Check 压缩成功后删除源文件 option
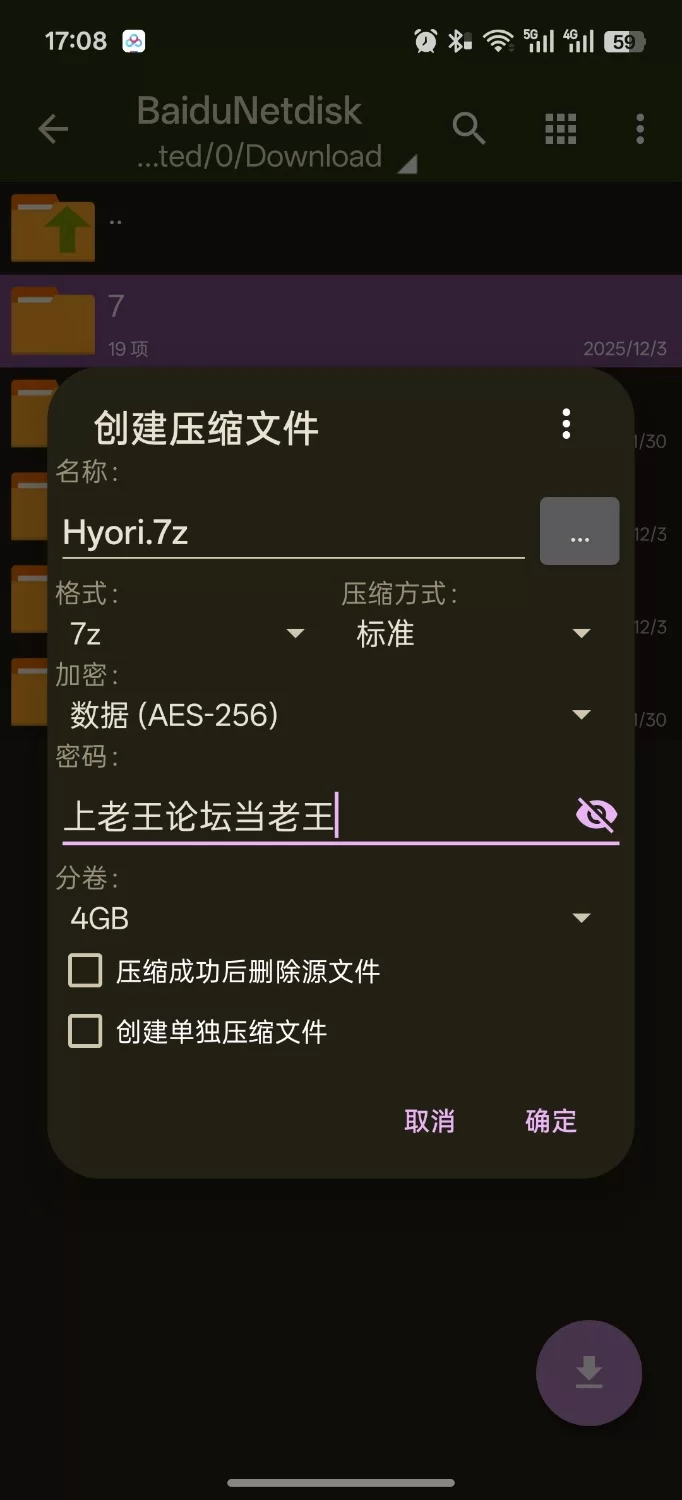The width and height of the screenshot is (682, 1500). pos(86,971)
